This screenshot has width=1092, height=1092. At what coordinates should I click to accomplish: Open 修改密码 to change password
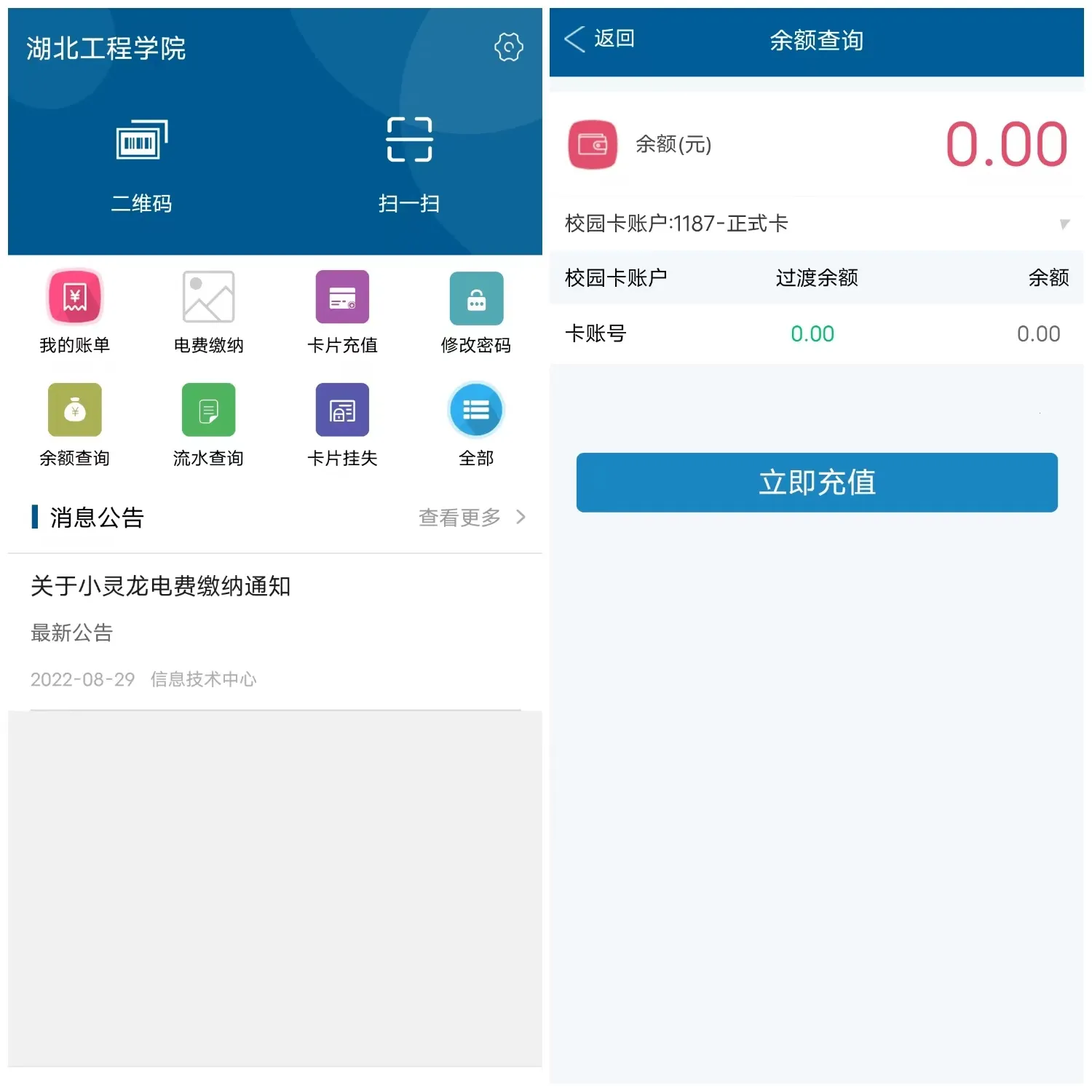pyautogui.click(x=476, y=311)
